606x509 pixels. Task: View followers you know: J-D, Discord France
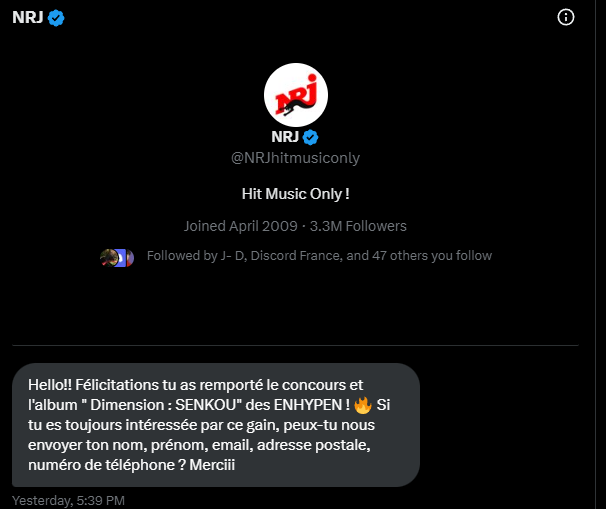click(x=318, y=256)
